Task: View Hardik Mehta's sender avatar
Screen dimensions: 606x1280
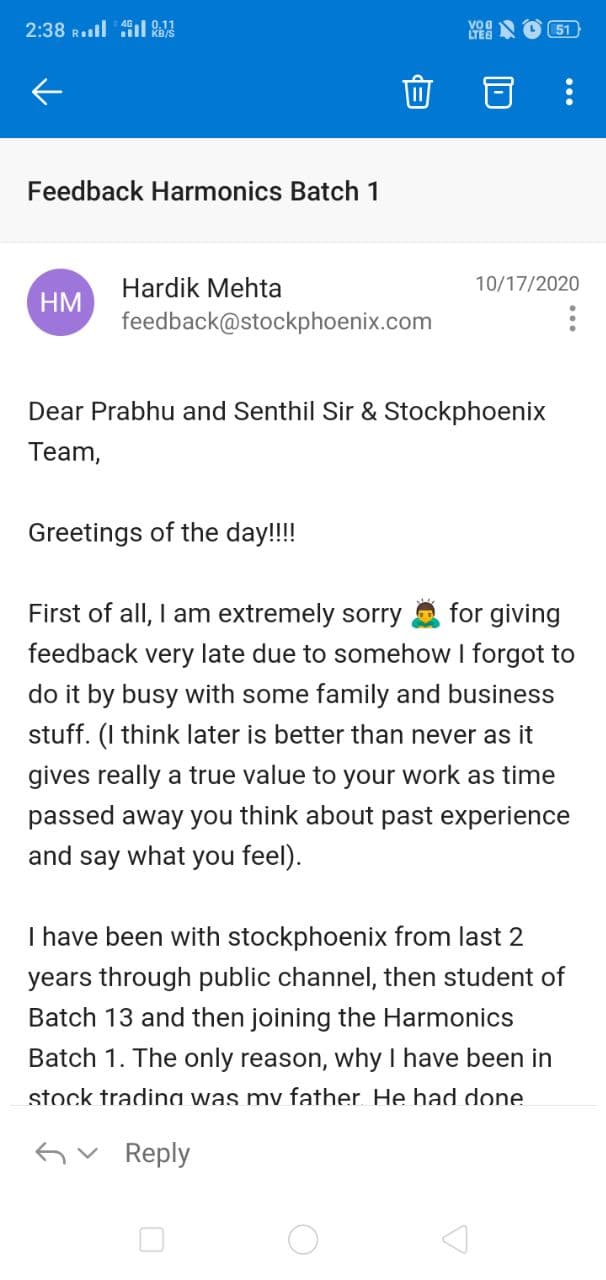Action: 61,302
